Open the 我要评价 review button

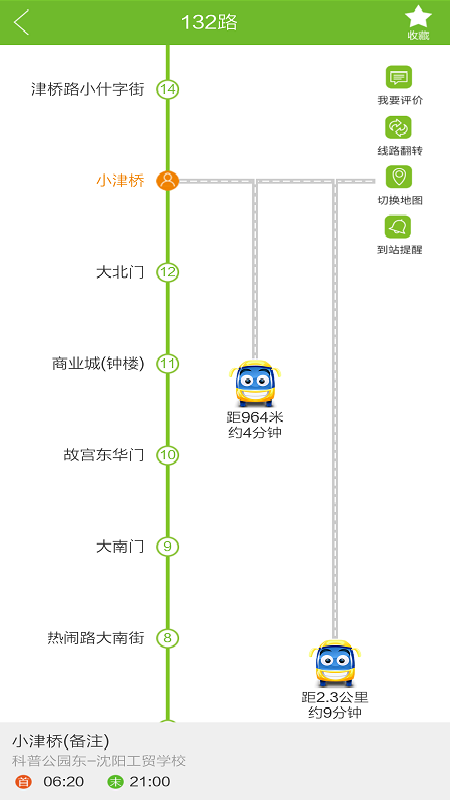(x=399, y=86)
